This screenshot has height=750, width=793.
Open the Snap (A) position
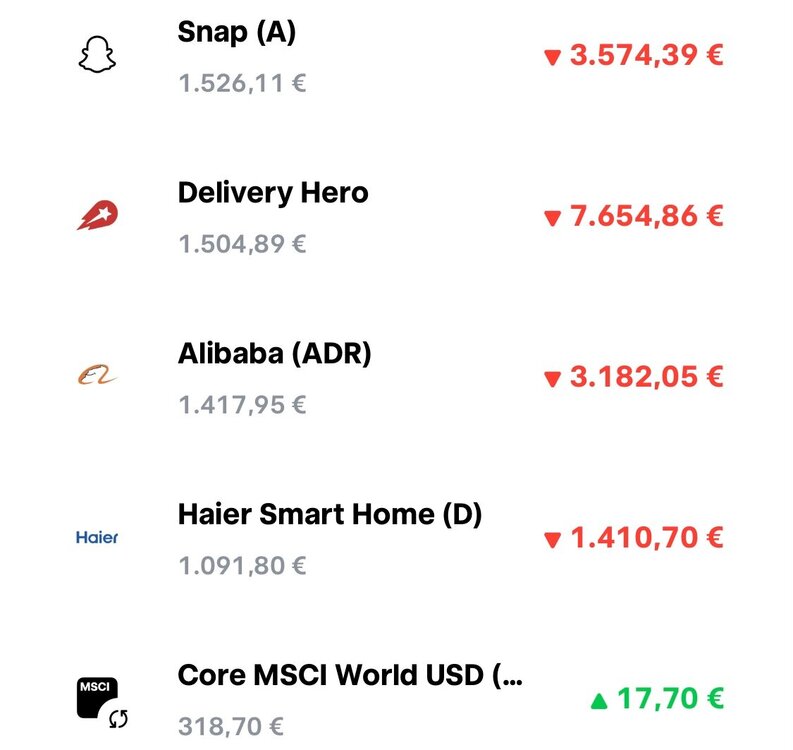click(237, 33)
